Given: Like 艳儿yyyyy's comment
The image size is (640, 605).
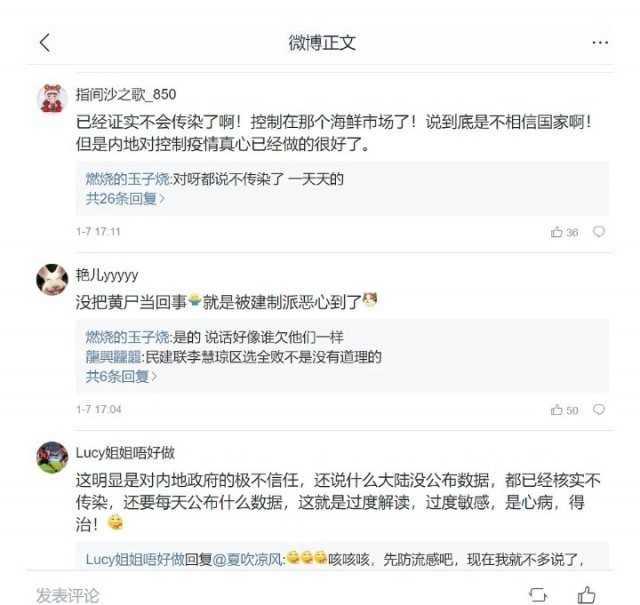Looking at the screenshot, I should [x=564, y=410].
